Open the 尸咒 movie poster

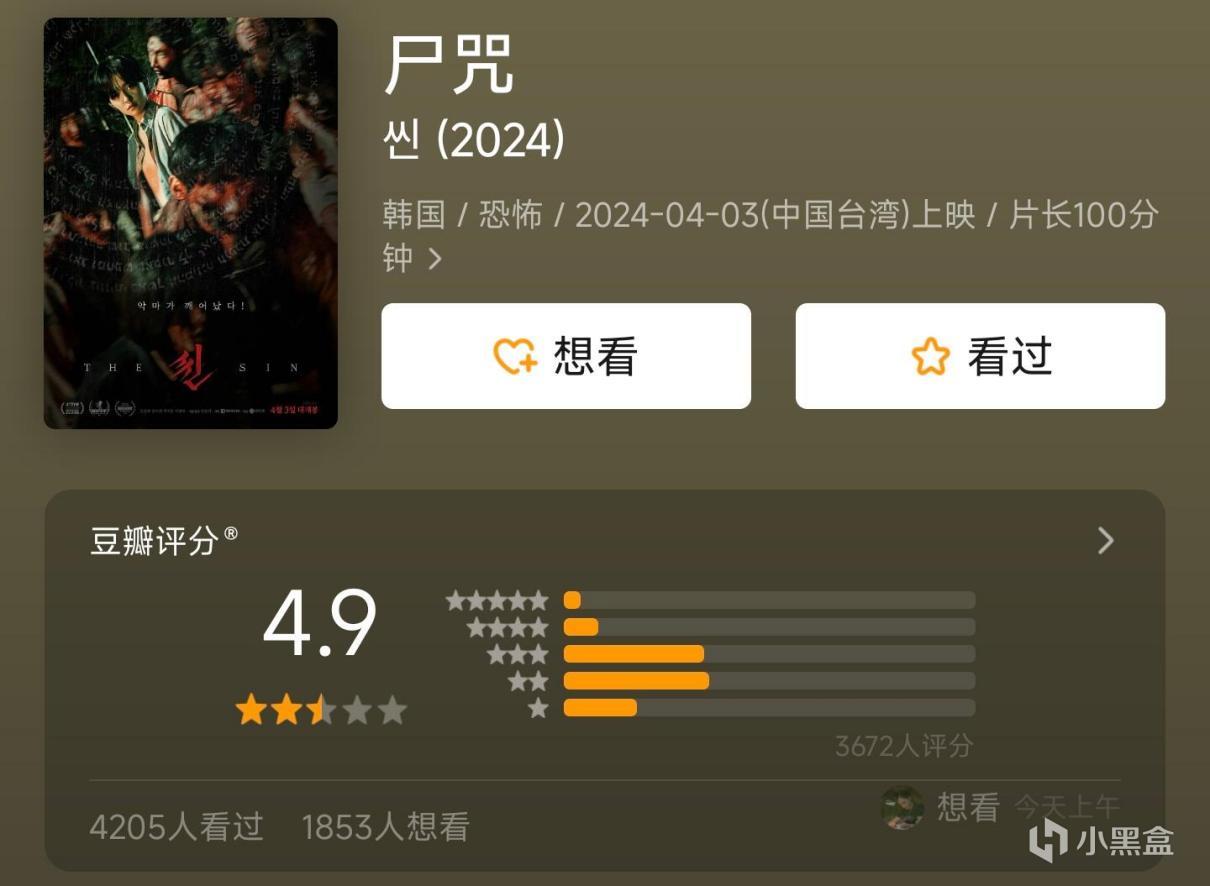(x=190, y=223)
